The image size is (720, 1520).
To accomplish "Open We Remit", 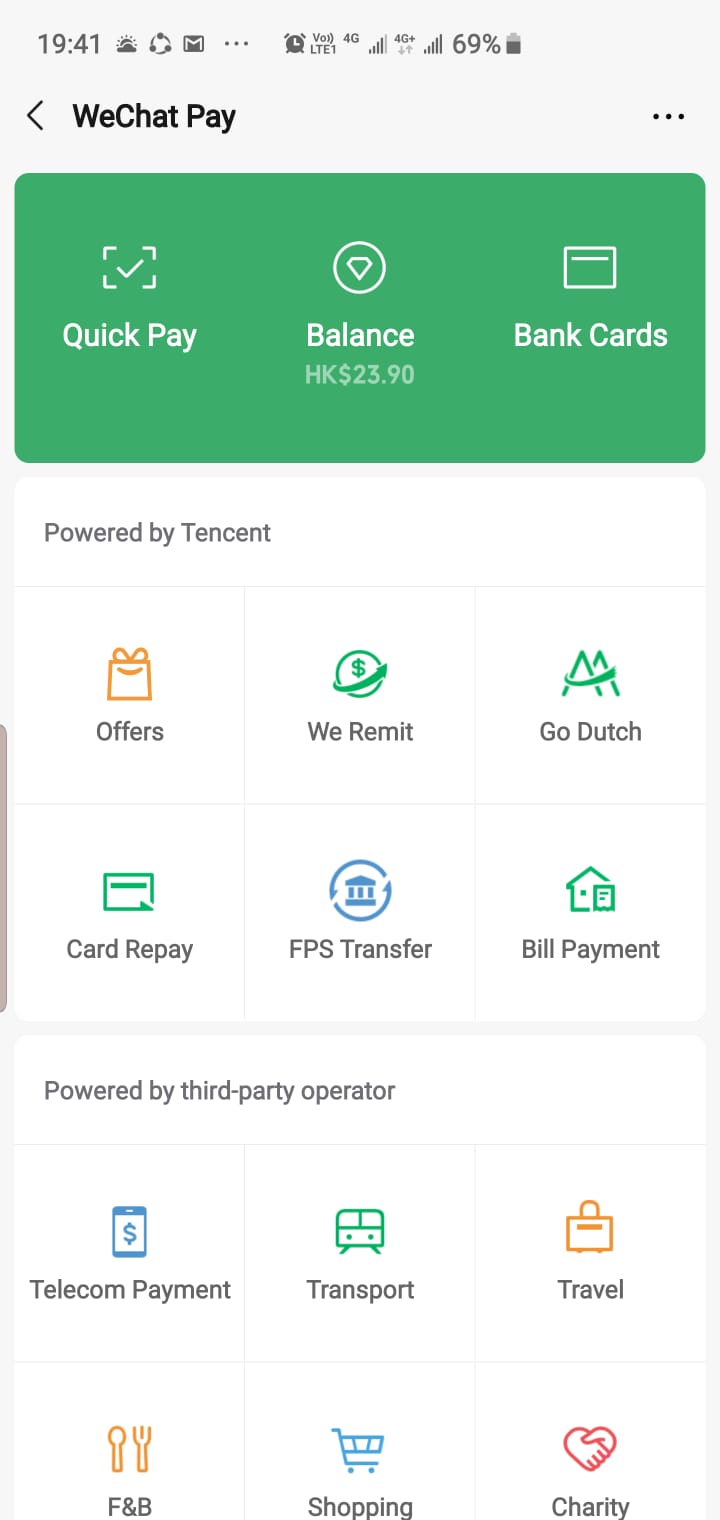I will pyautogui.click(x=360, y=695).
